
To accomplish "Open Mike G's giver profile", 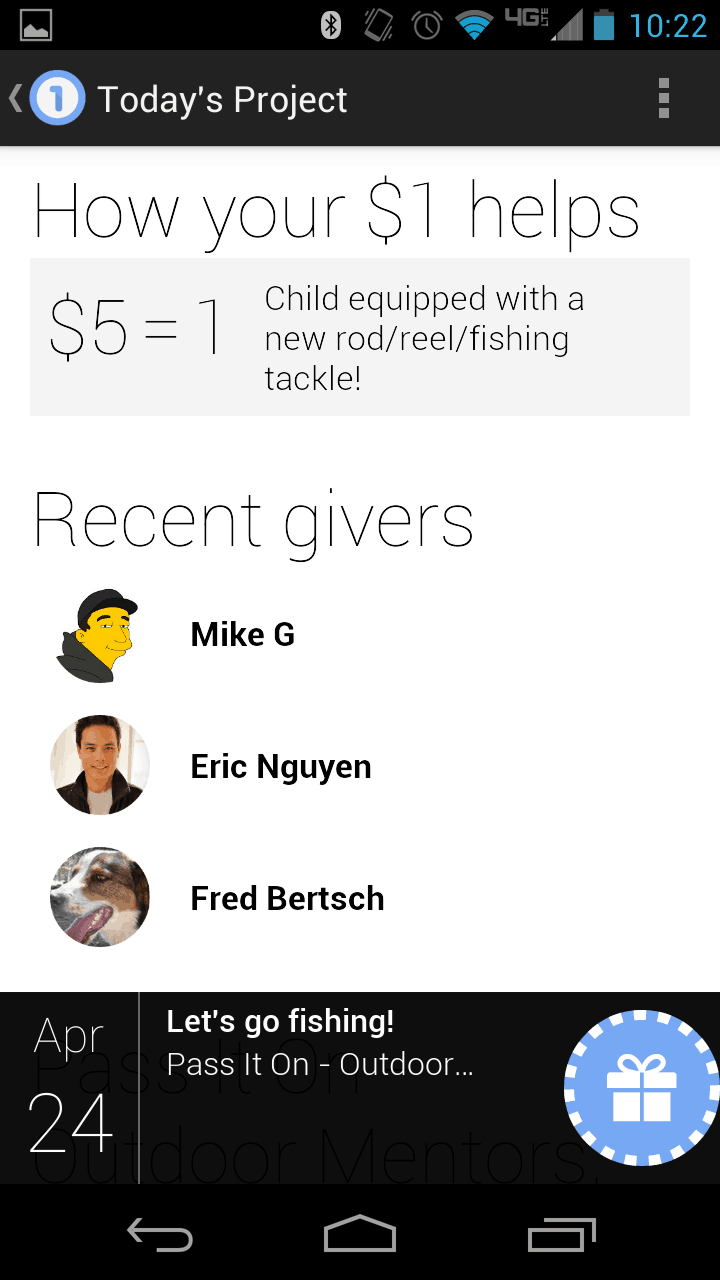I will pyautogui.click(x=242, y=635).
